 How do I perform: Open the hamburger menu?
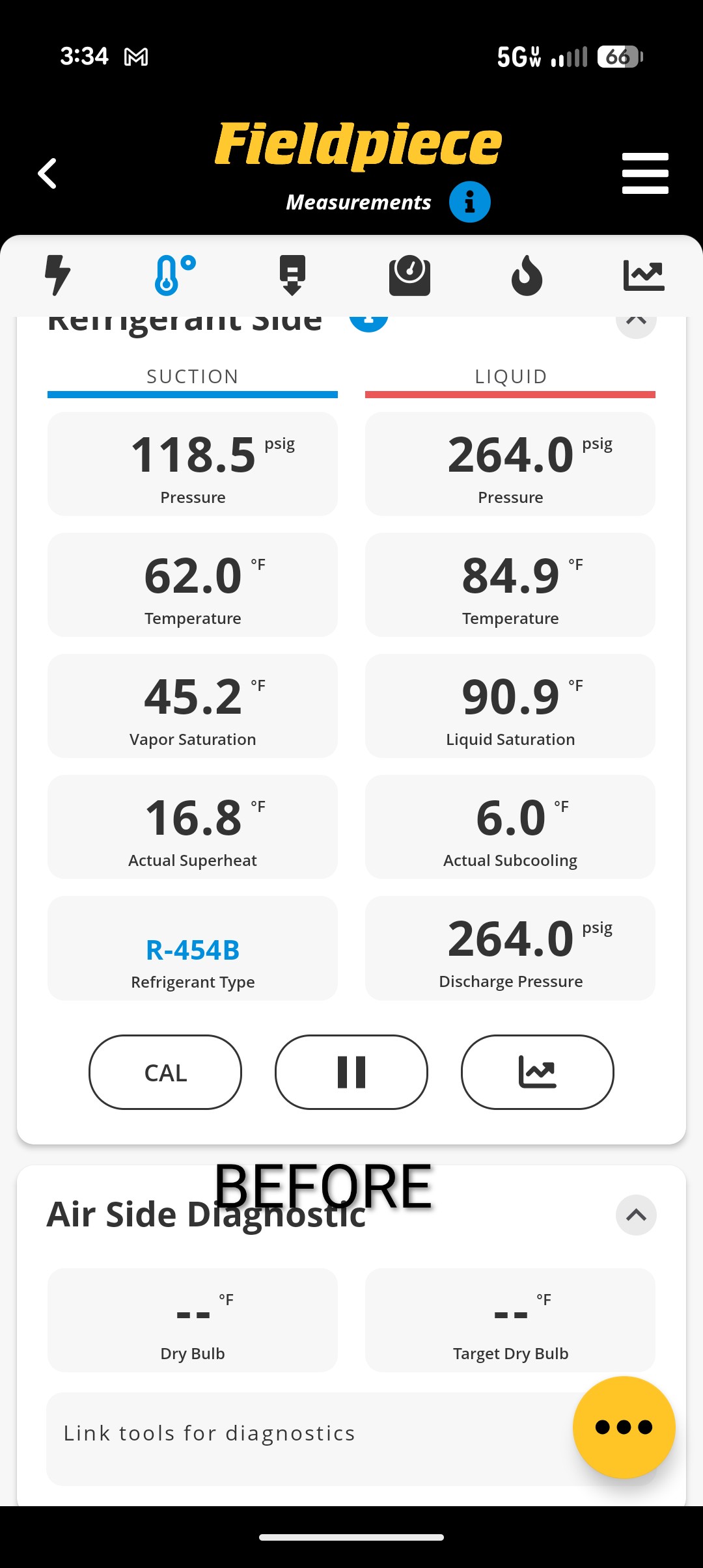click(645, 173)
